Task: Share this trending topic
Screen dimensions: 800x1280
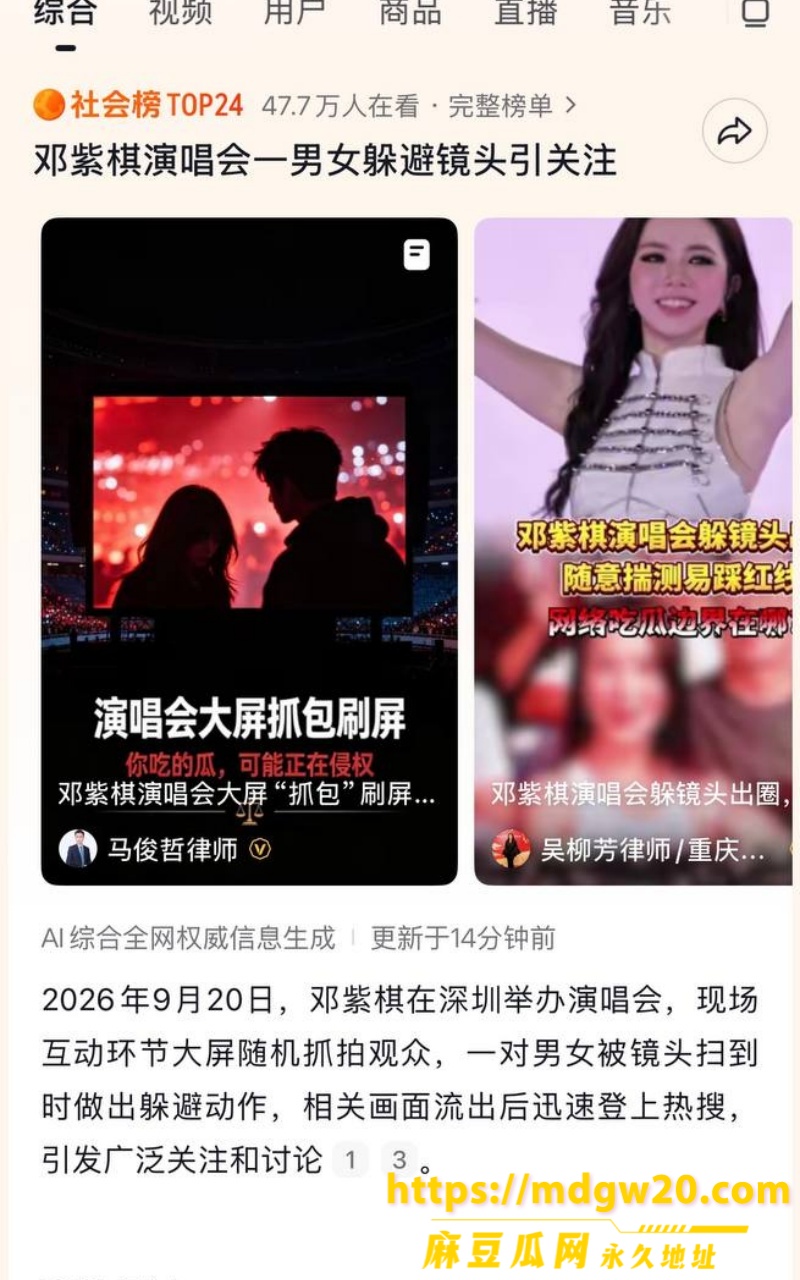Action: 735,131
